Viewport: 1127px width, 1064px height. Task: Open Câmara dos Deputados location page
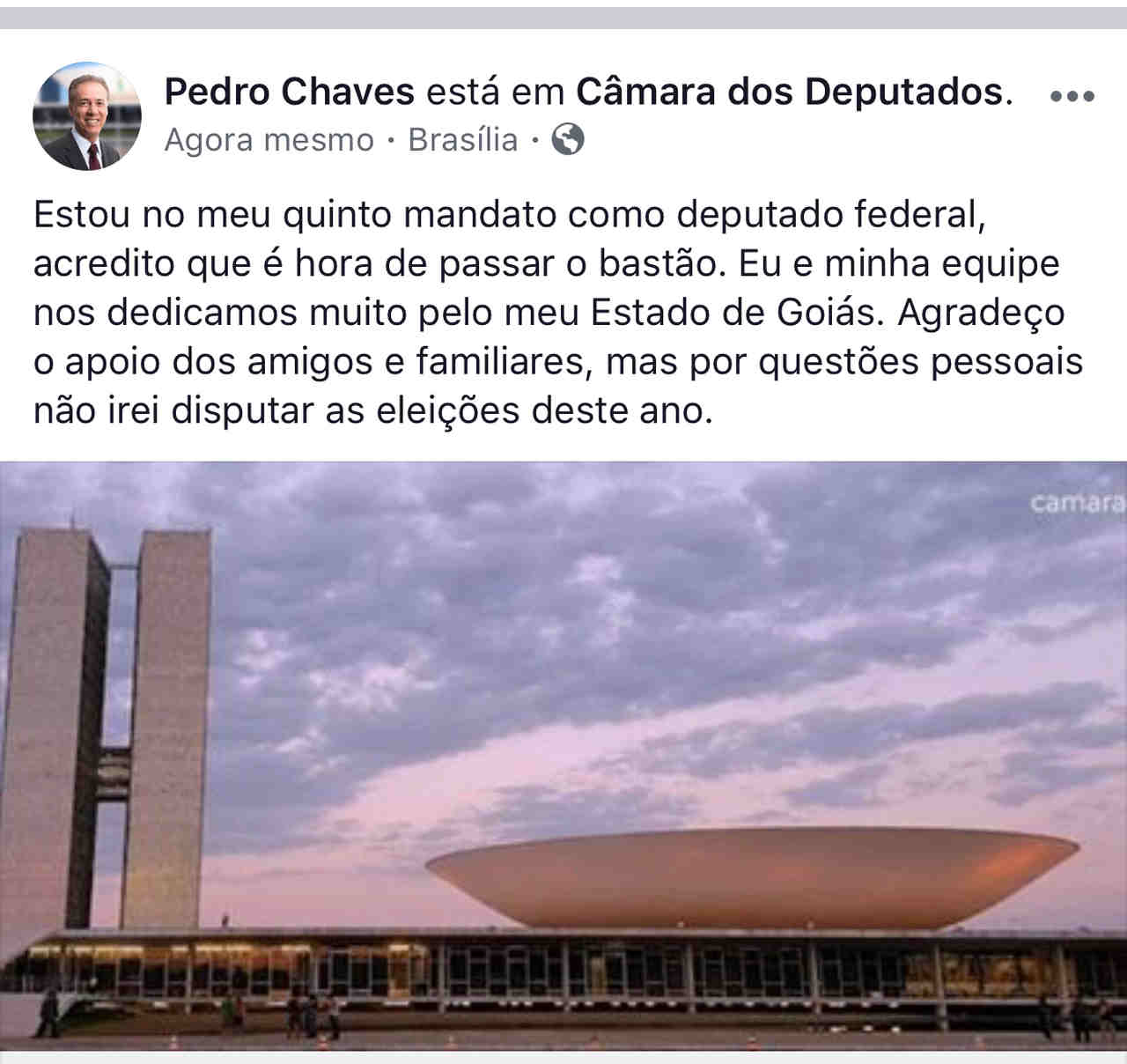[x=789, y=92]
